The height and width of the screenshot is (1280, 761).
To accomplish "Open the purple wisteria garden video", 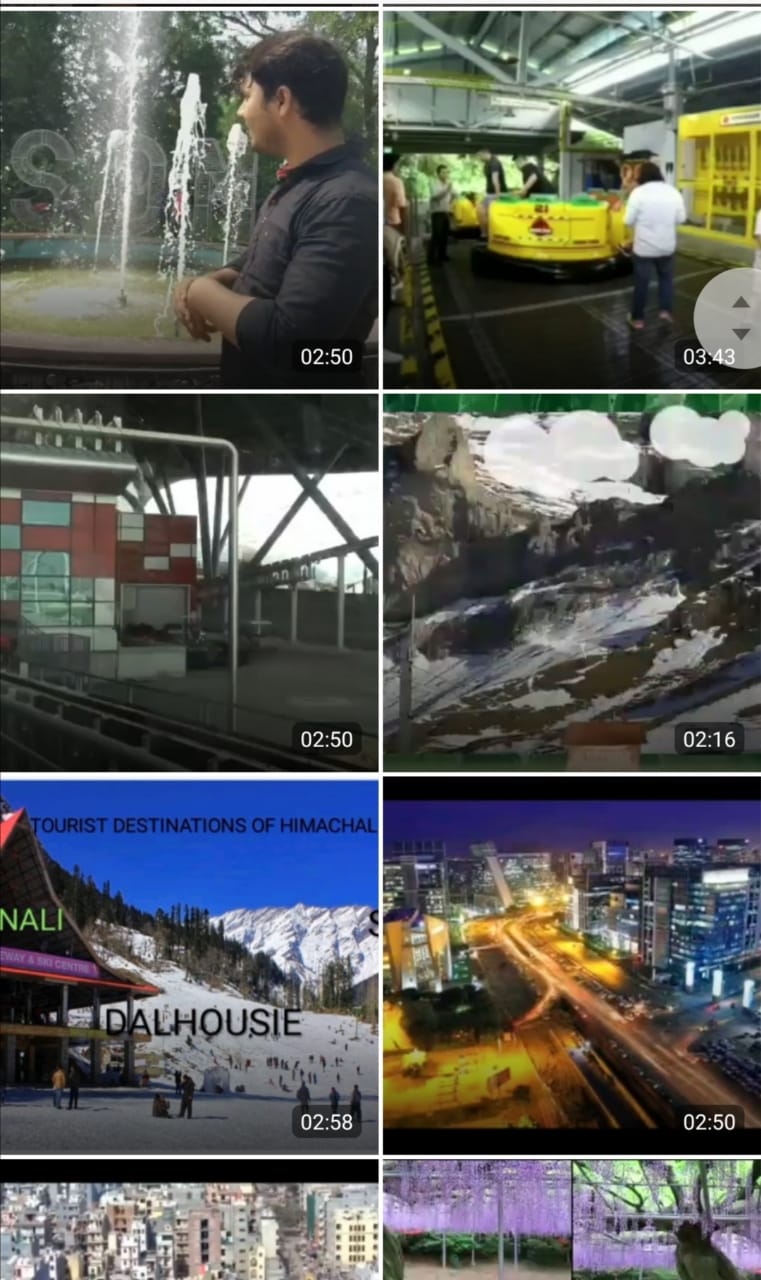I will [571, 1225].
